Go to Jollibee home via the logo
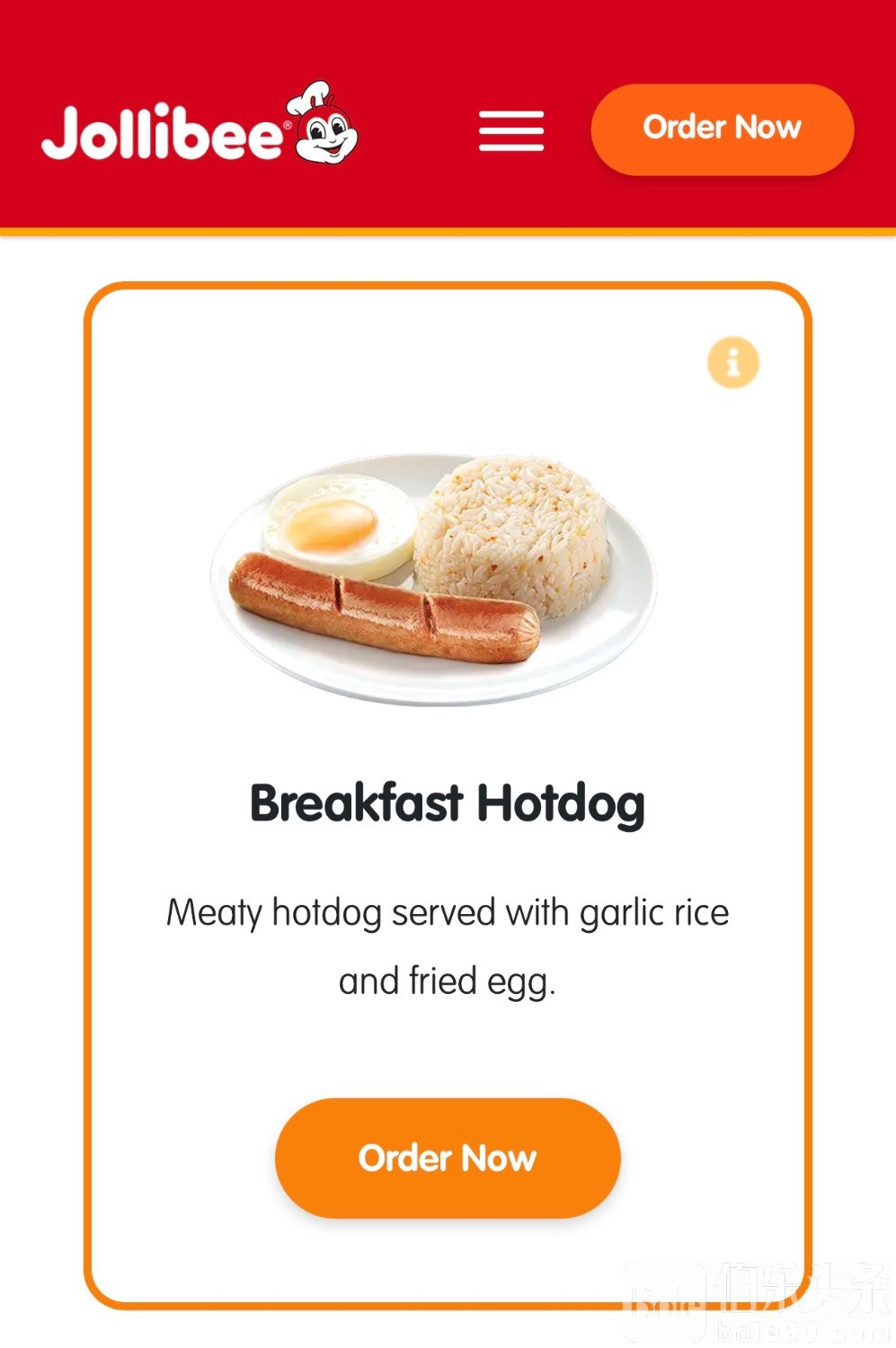Viewport: 896px width, 1348px height. click(200, 129)
